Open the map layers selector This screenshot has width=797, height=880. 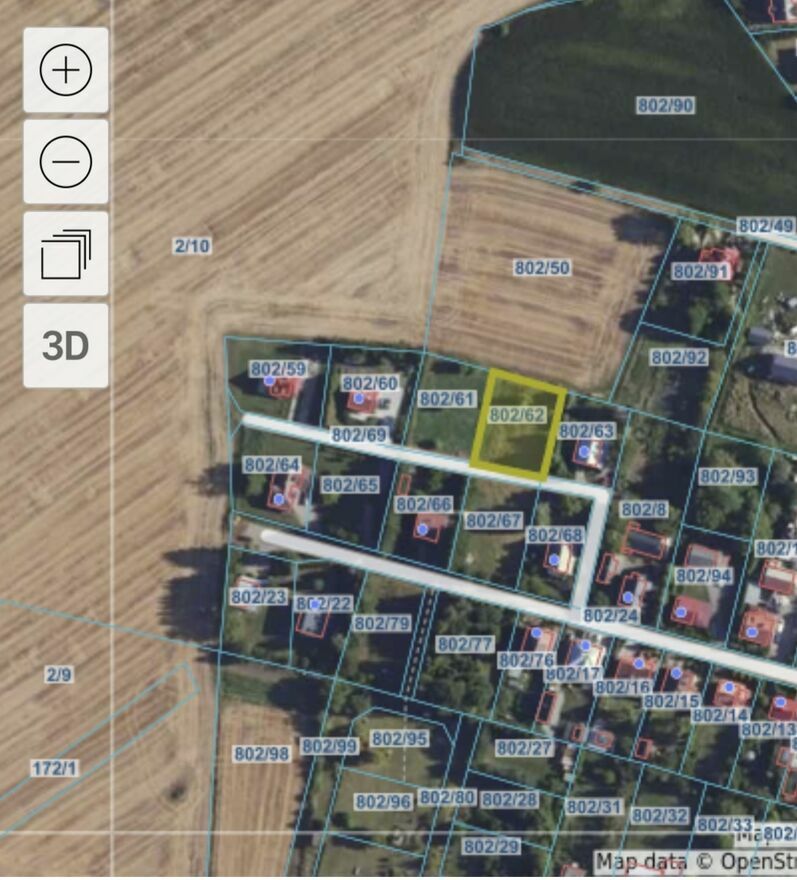[66, 253]
